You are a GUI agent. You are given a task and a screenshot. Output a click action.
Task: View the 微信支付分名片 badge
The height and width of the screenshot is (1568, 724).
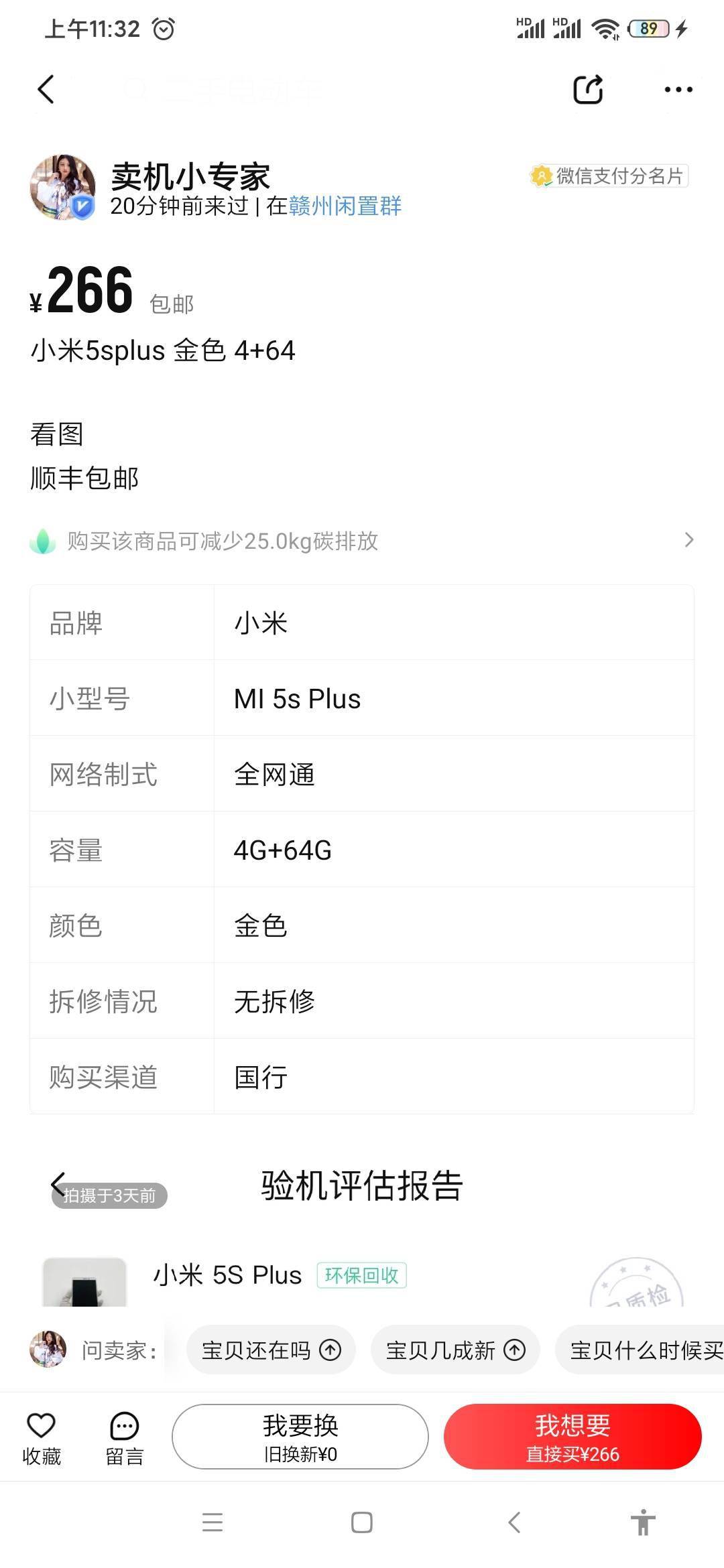pos(609,176)
